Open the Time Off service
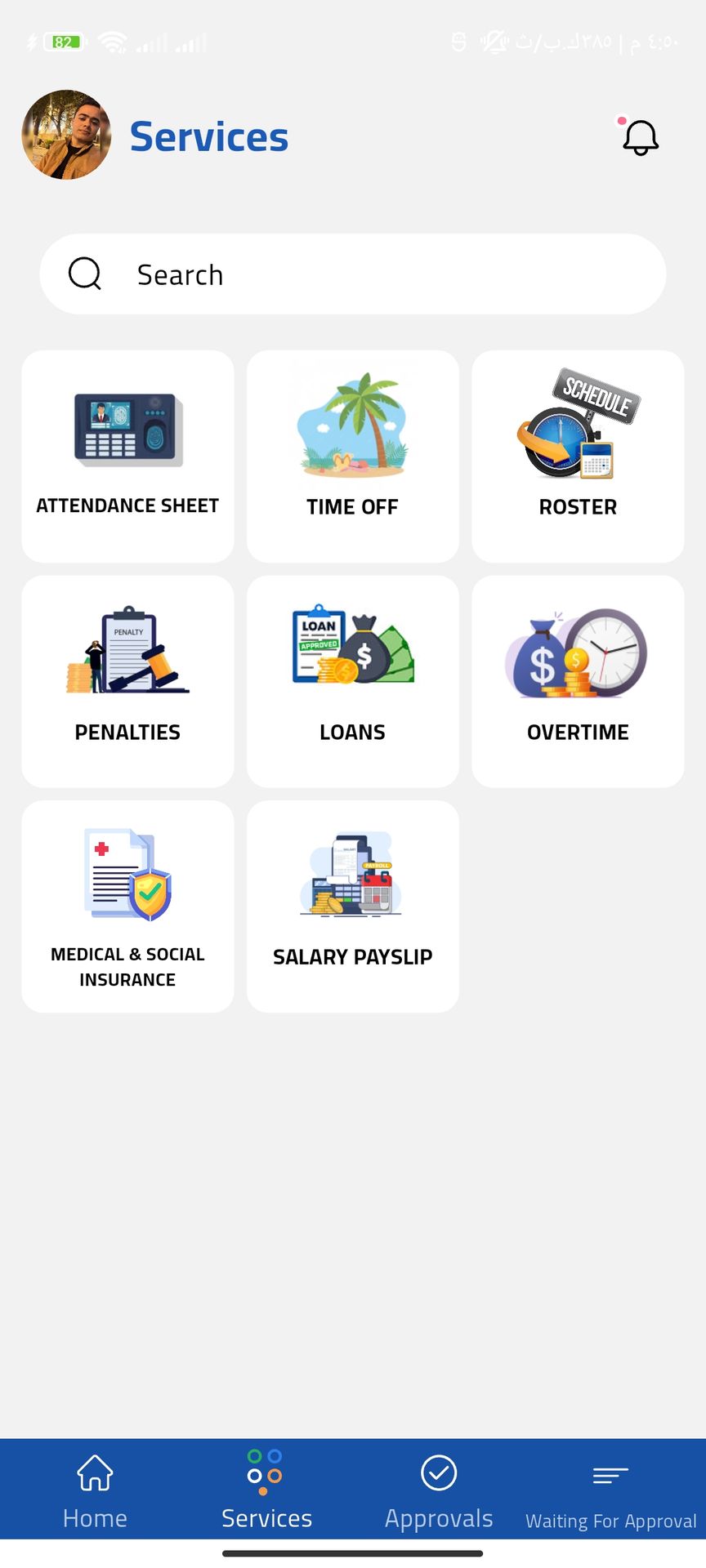The image size is (706, 1568). coord(353,456)
